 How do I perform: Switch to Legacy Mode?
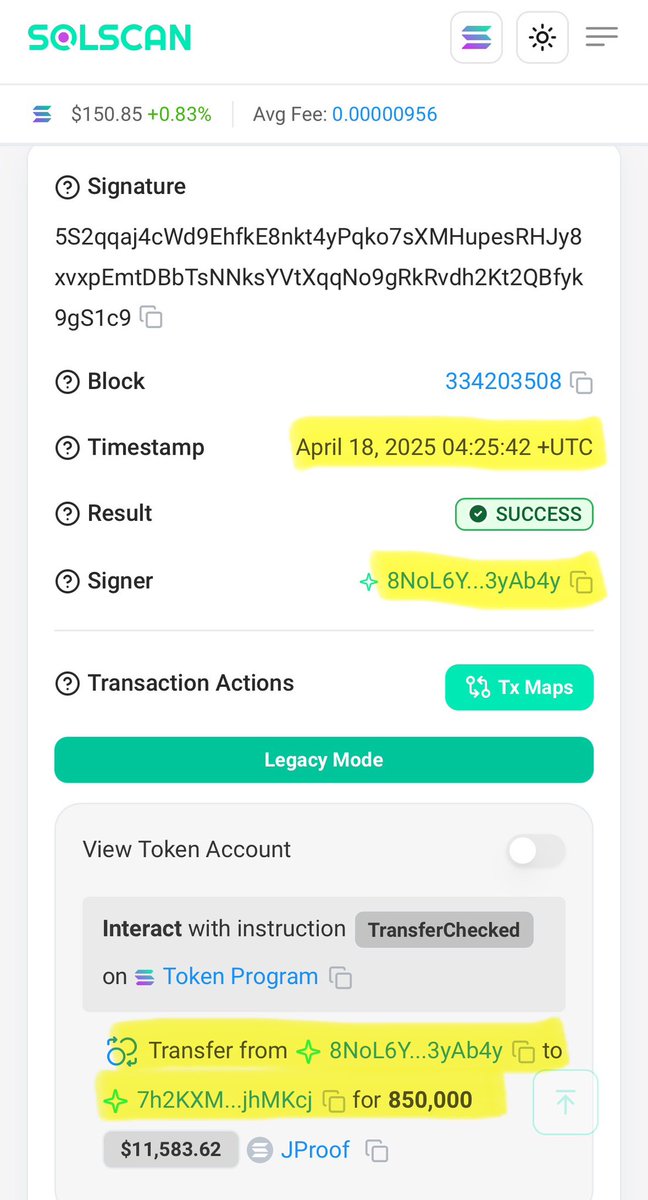tap(323, 760)
